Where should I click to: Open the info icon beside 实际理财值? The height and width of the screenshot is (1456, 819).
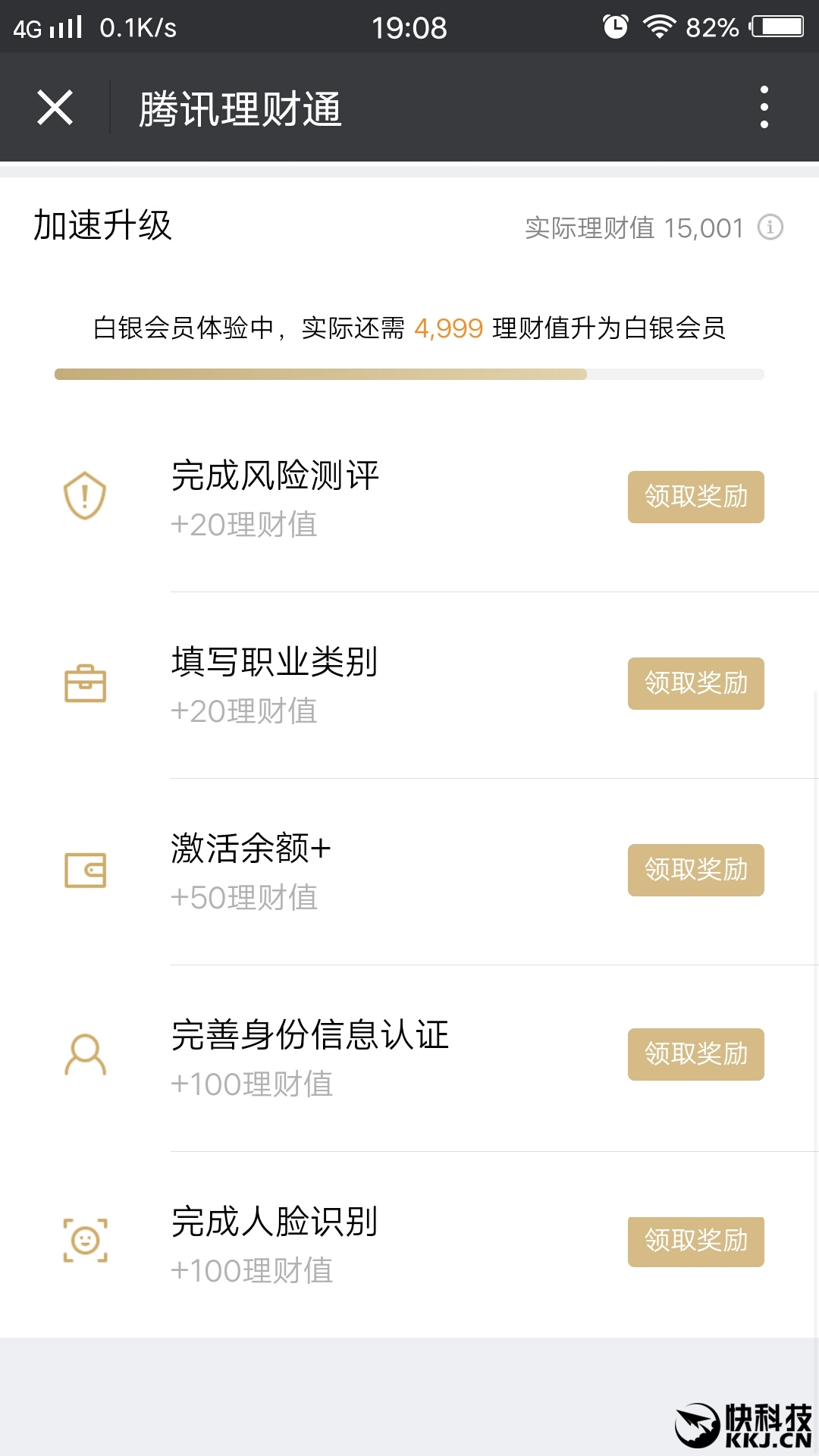[770, 227]
